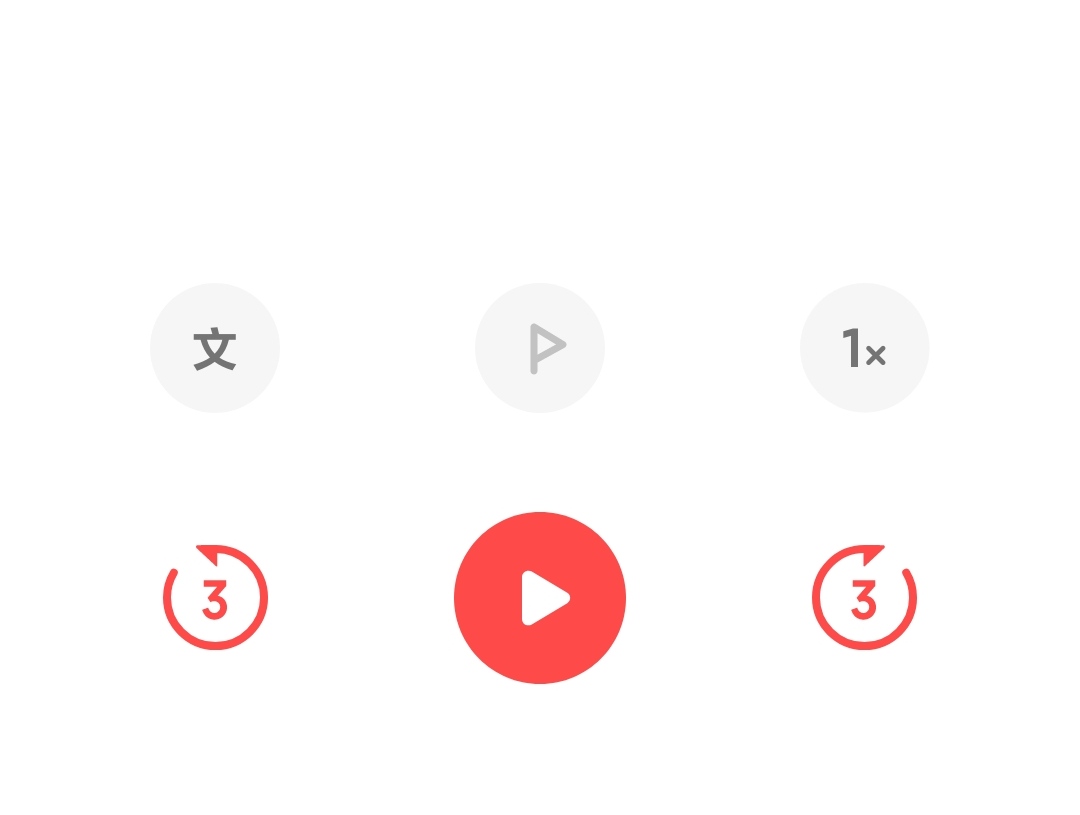
Task: Rewind 3 seconds
Action: pyautogui.click(x=215, y=598)
